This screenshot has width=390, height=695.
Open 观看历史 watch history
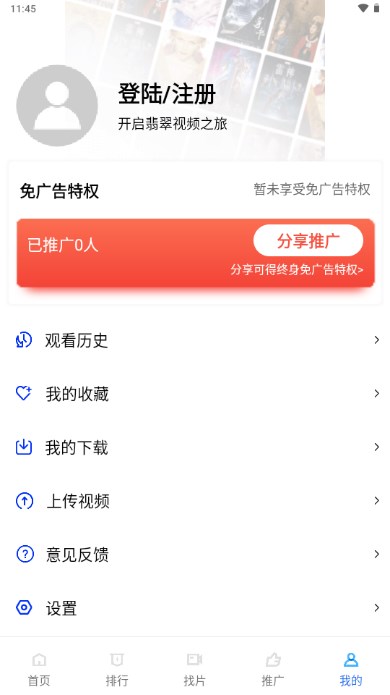click(195, 340)
